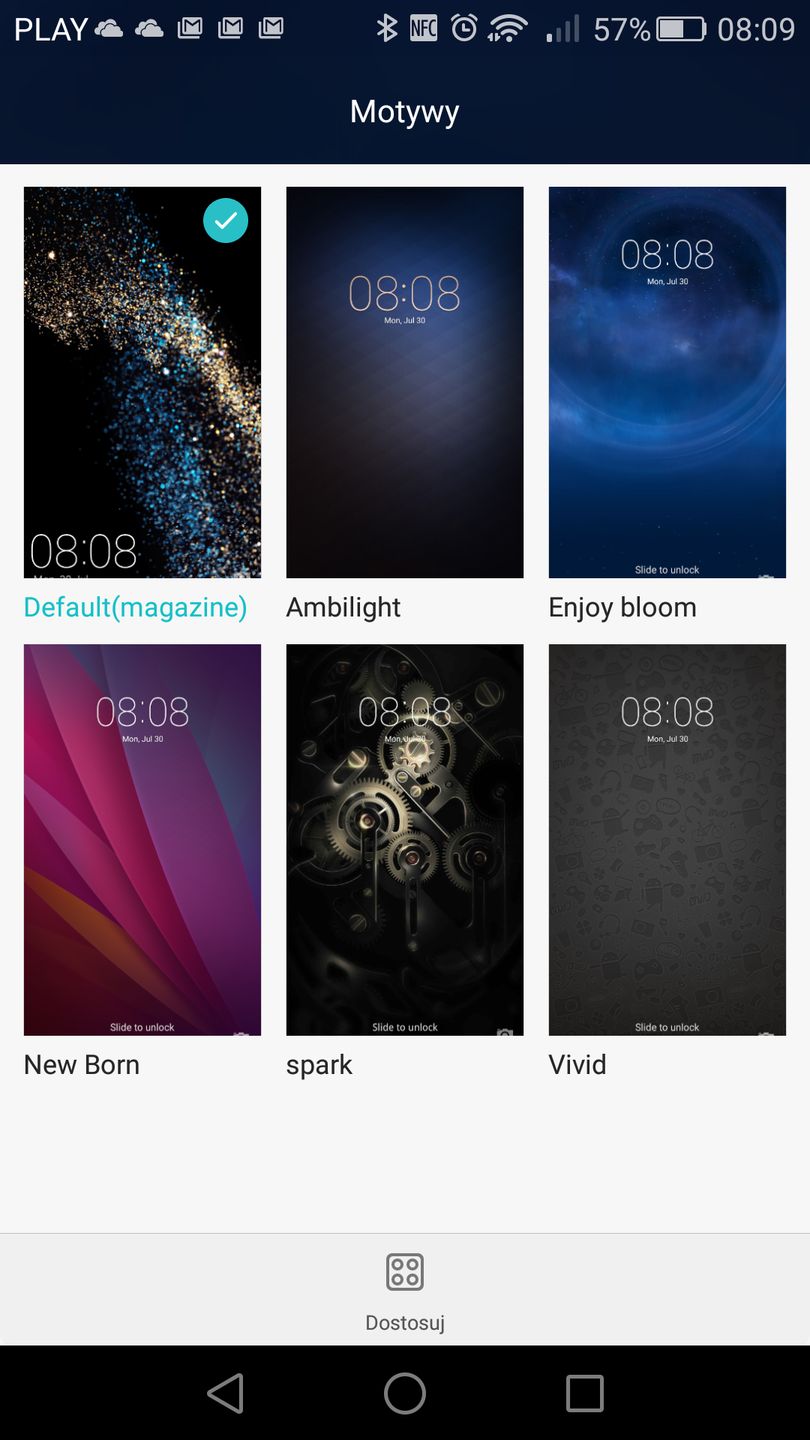This screenshot has height=1440, width=810.
Task: Select the spark theme thumbnail
Action: coord(404,839)
